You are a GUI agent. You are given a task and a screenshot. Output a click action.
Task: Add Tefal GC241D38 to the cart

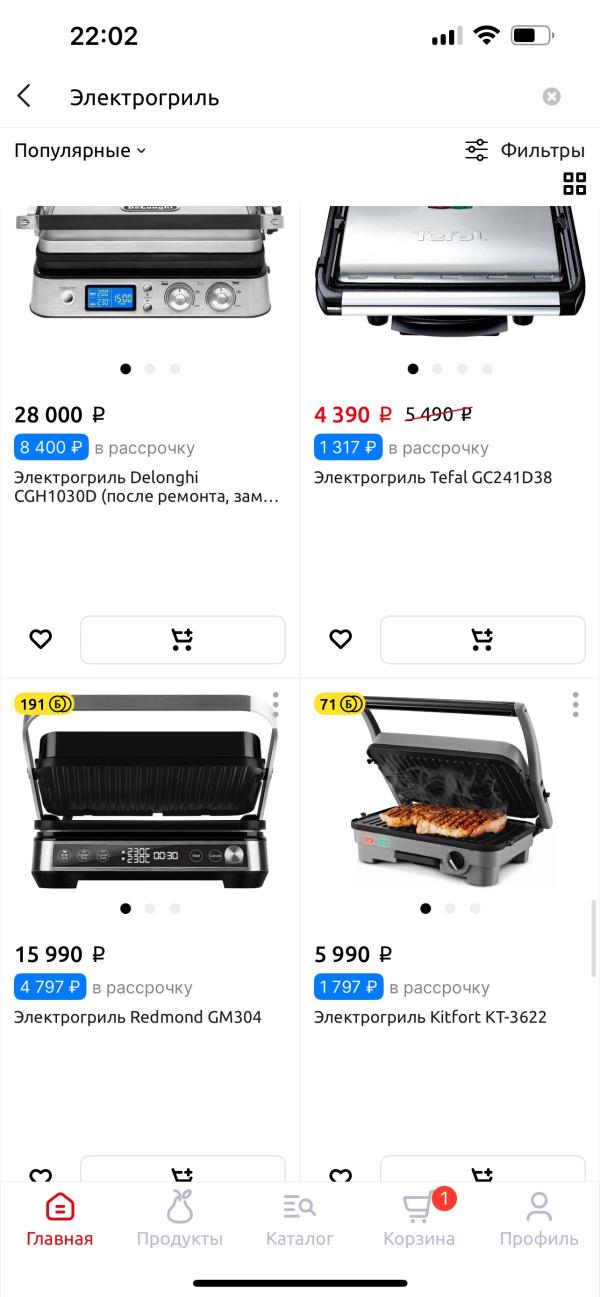coord(482,639)
